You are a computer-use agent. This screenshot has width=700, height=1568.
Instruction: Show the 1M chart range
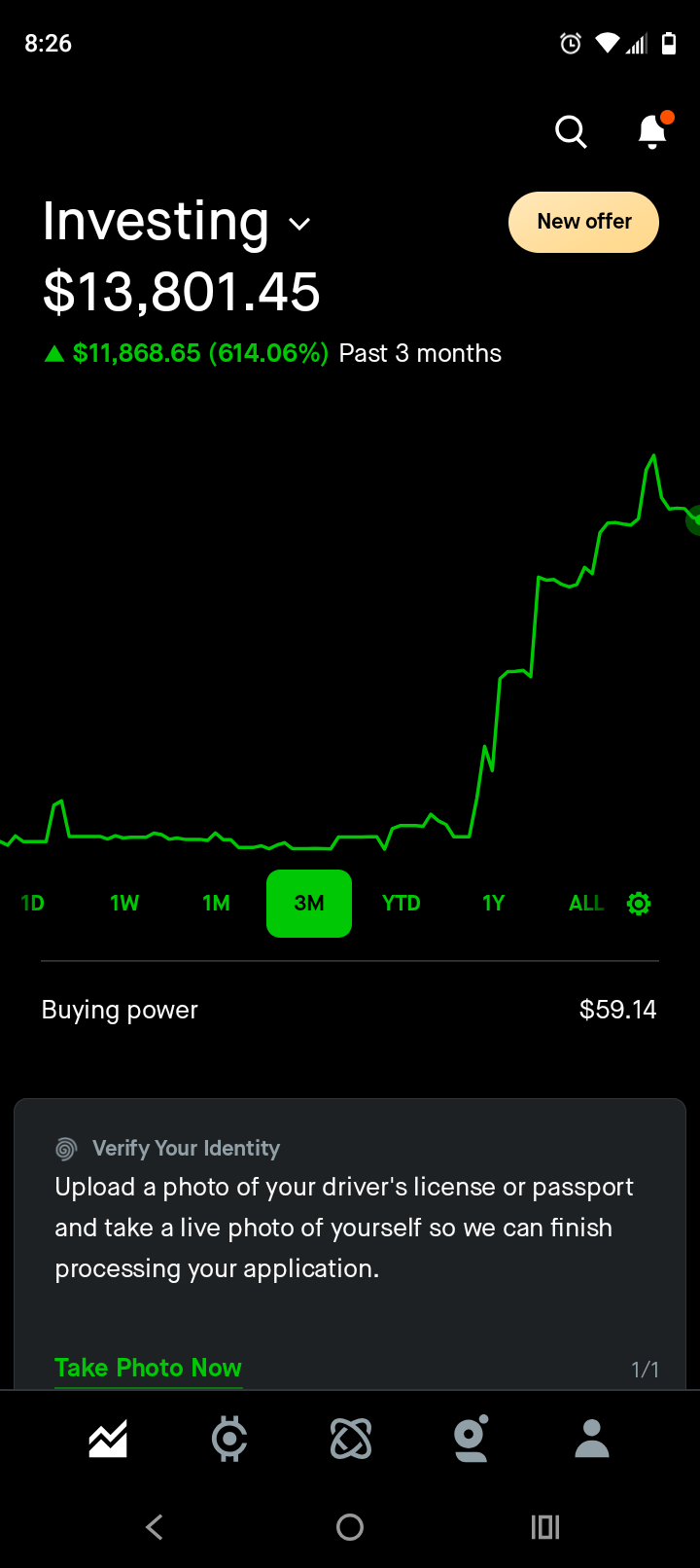point(216,904)
